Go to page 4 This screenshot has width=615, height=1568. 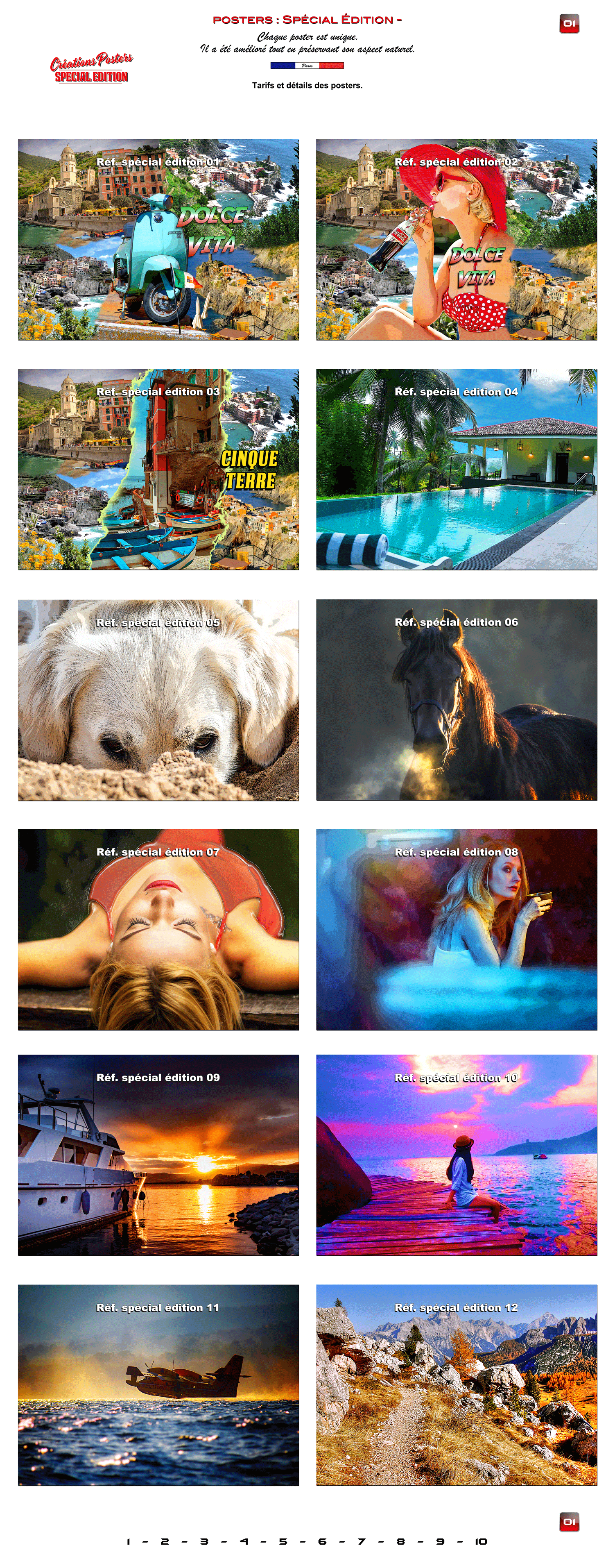(x=244, y=1542)
